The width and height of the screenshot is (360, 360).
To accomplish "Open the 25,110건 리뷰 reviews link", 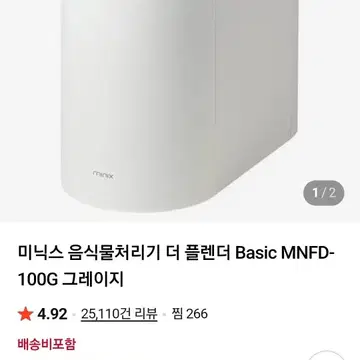I will pyautogui.click(x=119, y=314).
